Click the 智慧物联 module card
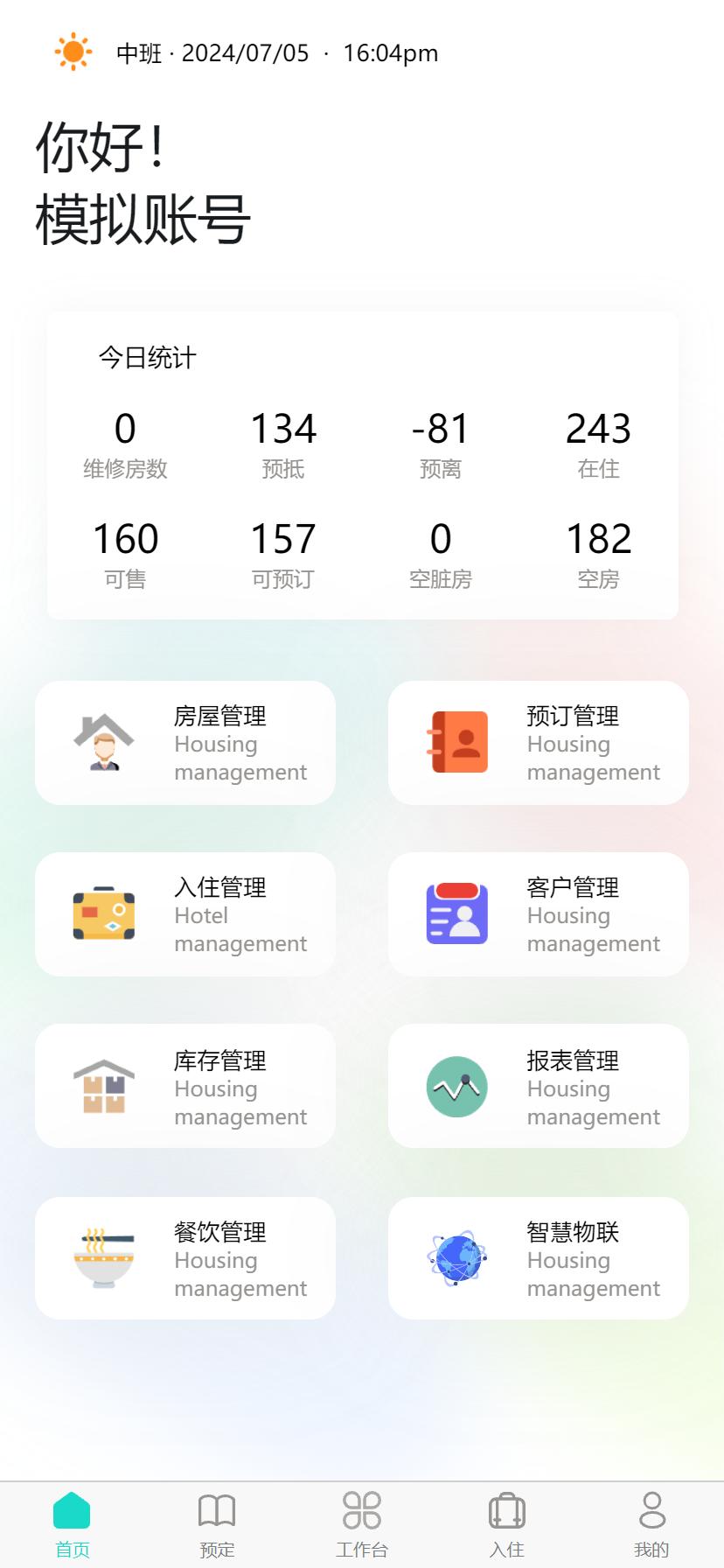This screenshot has height=1568, width=724. [x=538, y=1257]
